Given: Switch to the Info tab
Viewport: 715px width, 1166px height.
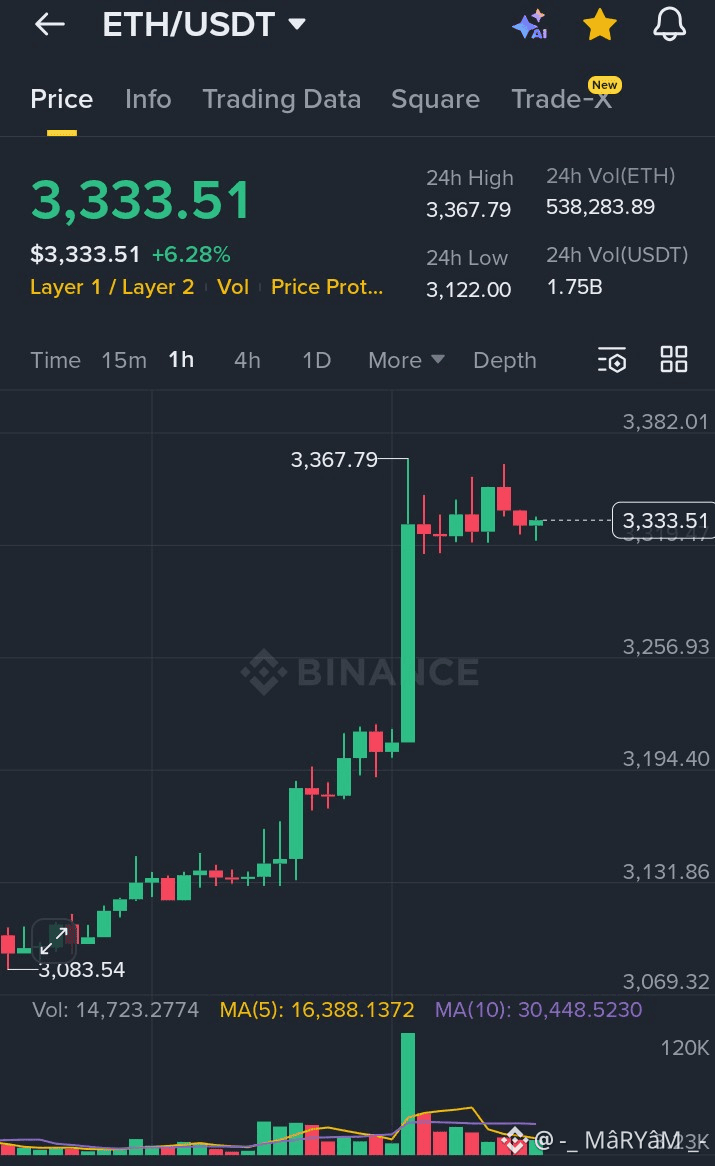Looking at the screenshot, I should coord(148,99).
